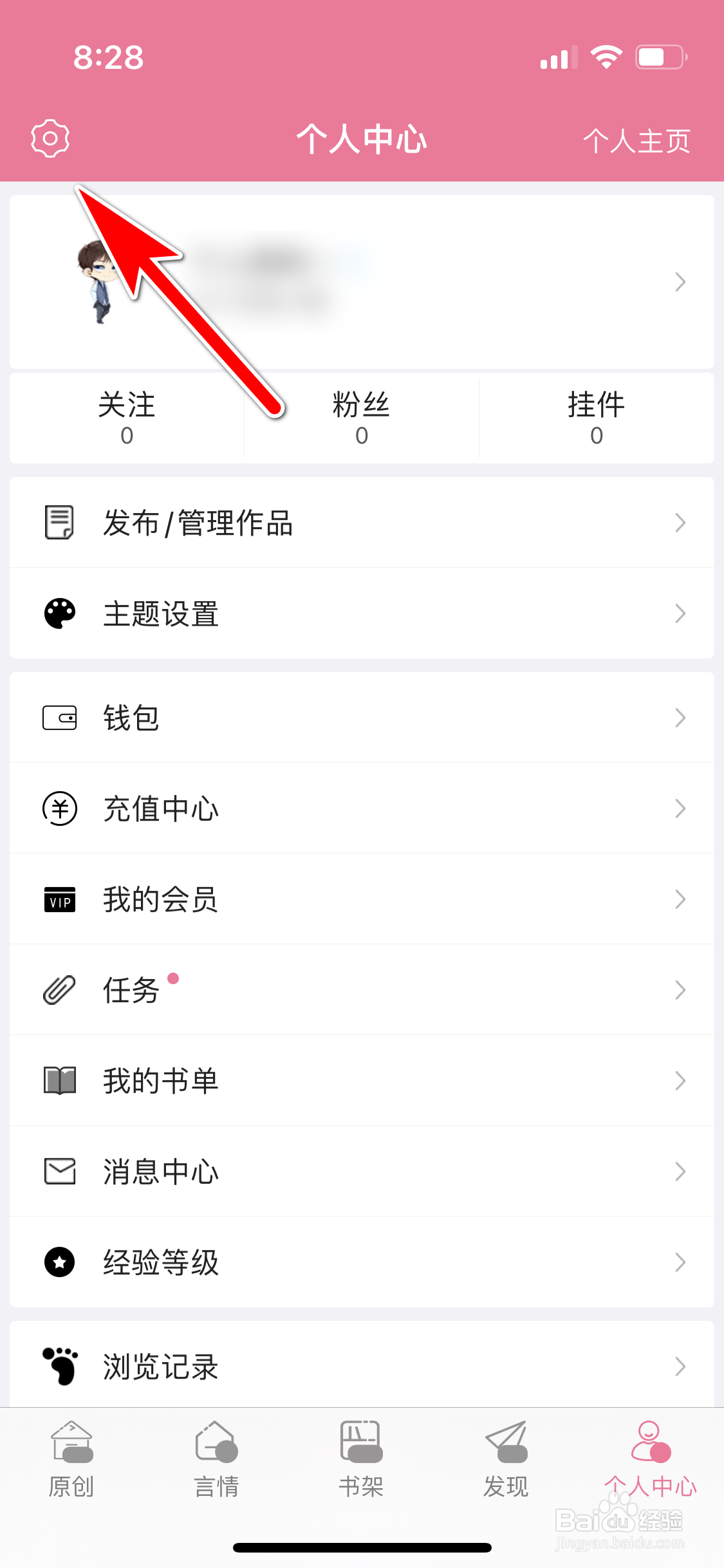Go to 充值中心 recharge center

(362, 808)
